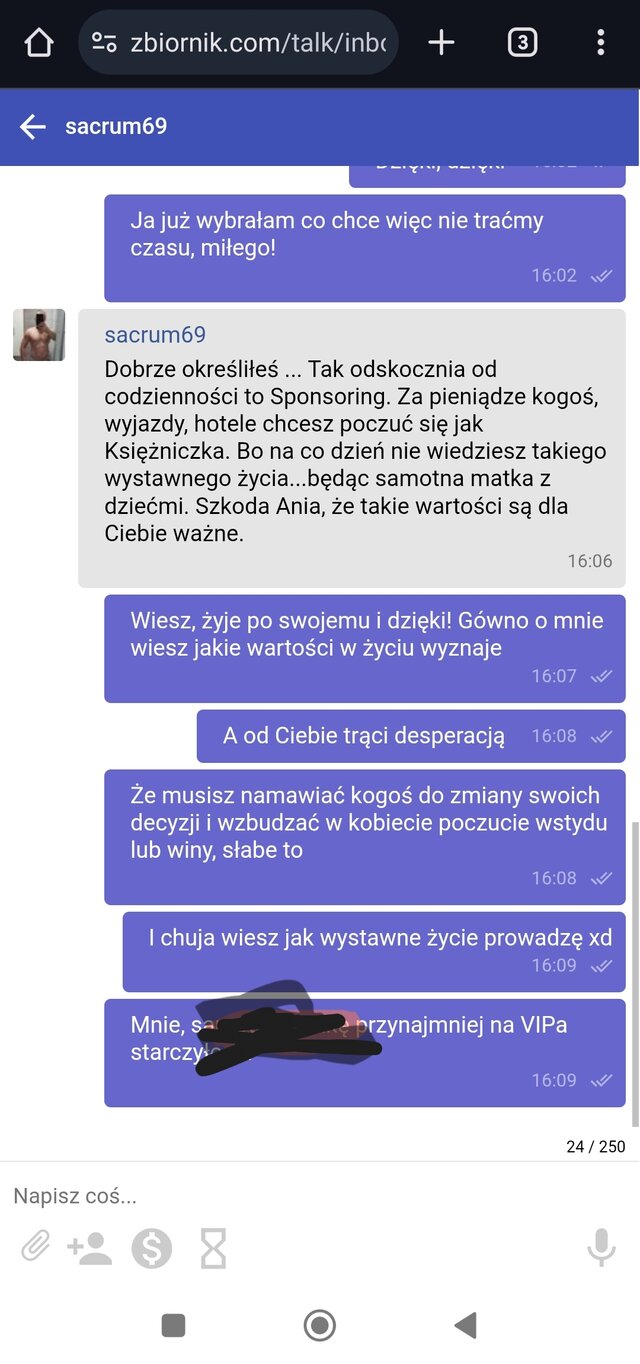This screenshot has width=640, height=1364.
Task: Show the open tabs switcher
Action: [522, 42]
